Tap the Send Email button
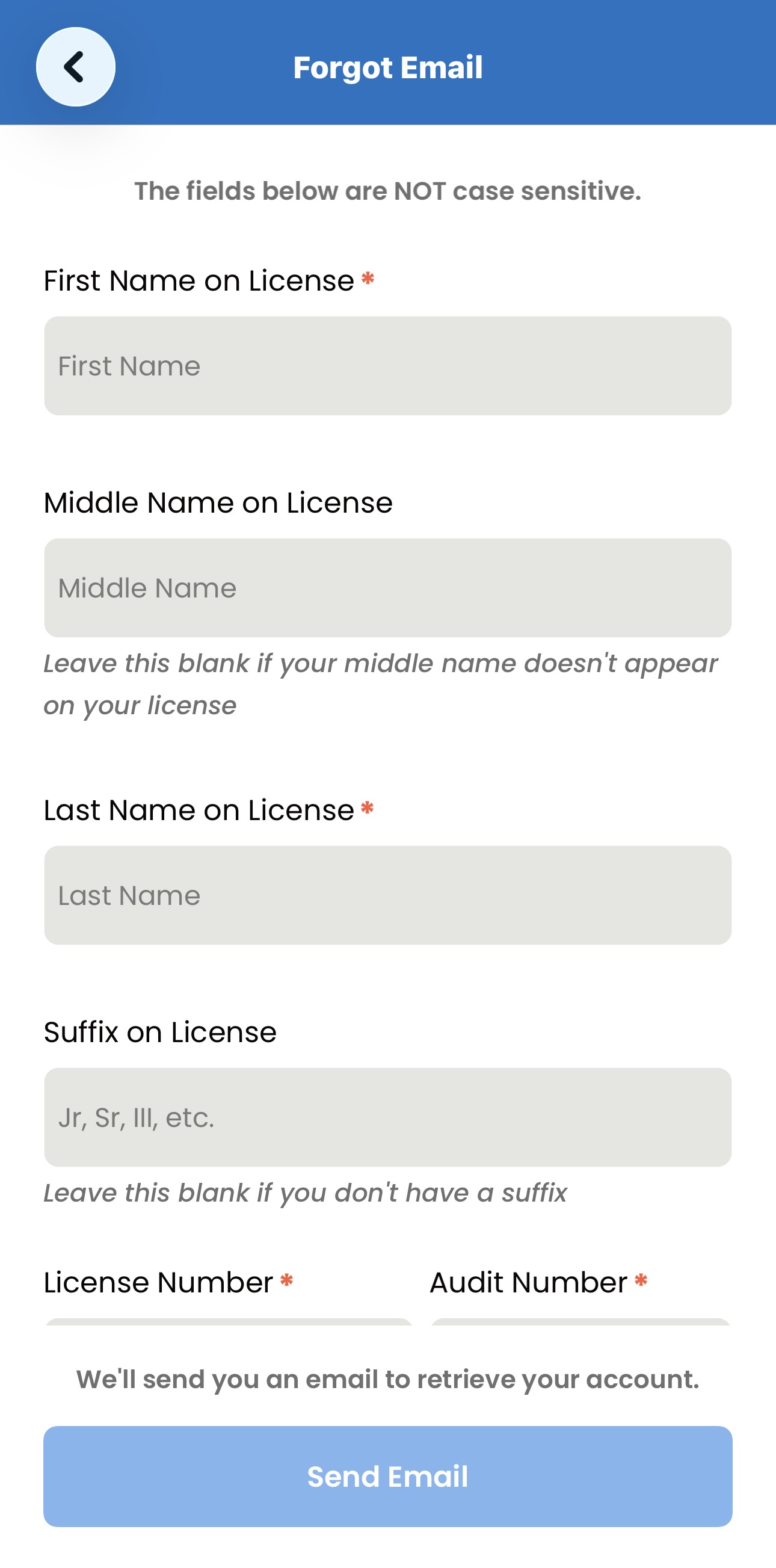Screen dimensions: 776x1568 pyautogui.click(x=387, y=1477)
